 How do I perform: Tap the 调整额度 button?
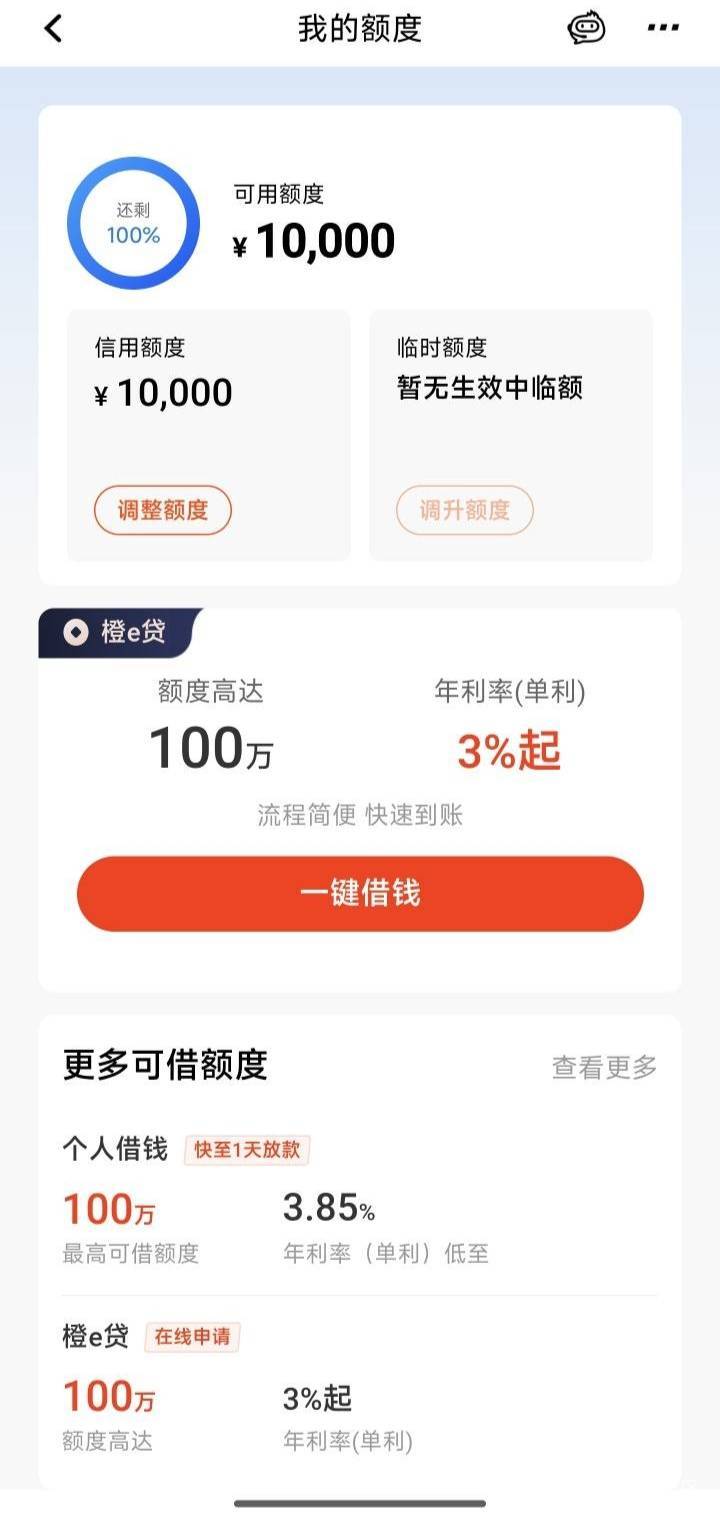coord(163,510)
